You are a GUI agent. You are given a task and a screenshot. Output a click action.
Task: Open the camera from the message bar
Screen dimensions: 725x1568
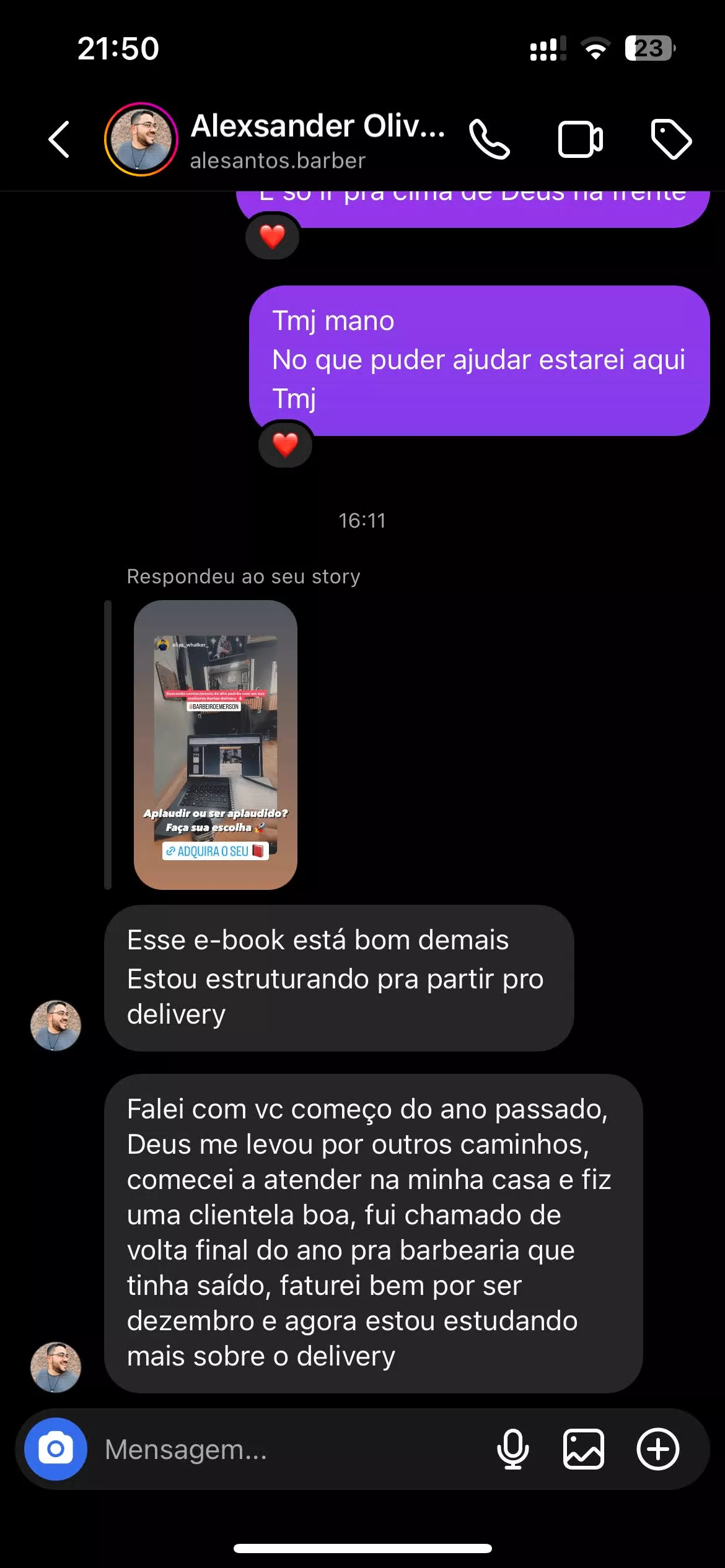tap(56, 1449)
